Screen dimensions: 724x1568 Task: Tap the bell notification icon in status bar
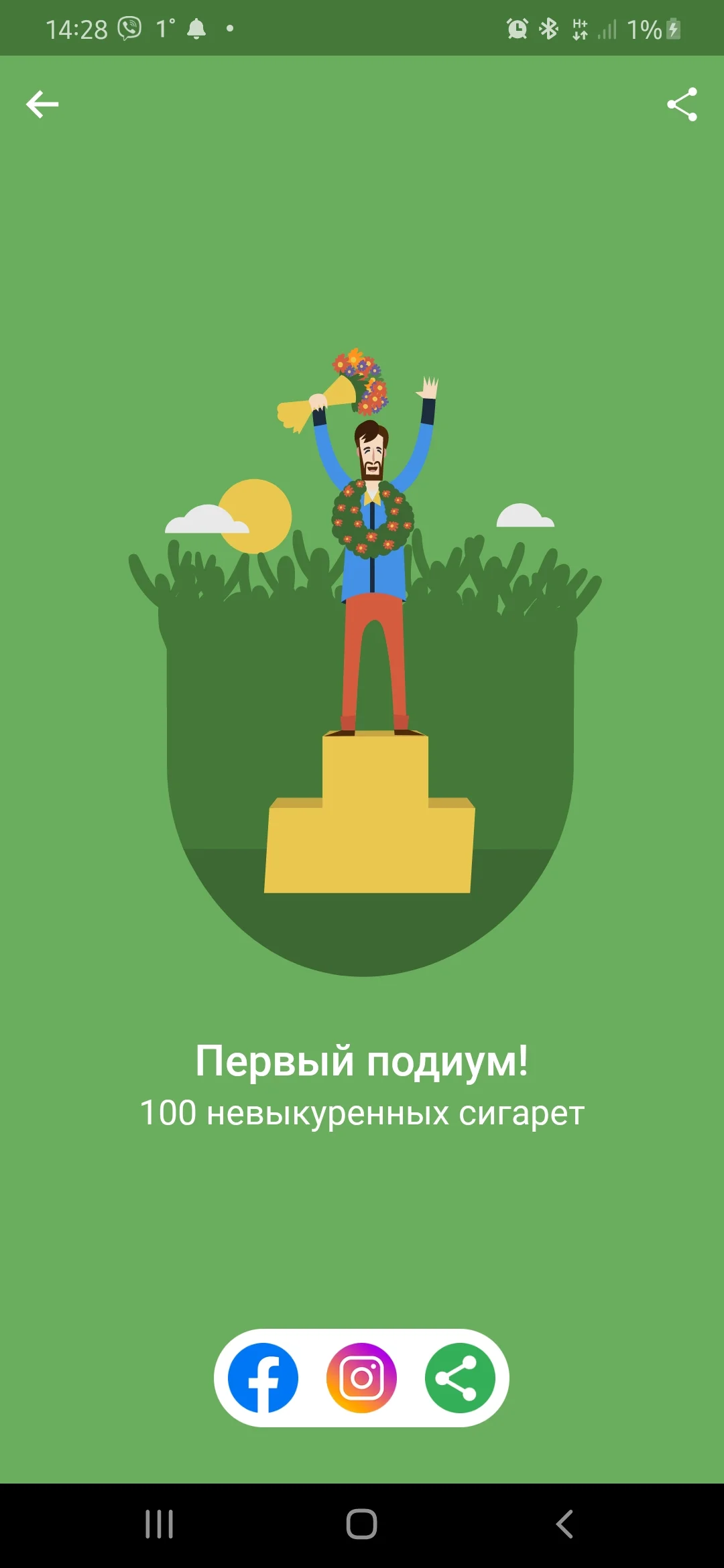(x=194, y=27)
